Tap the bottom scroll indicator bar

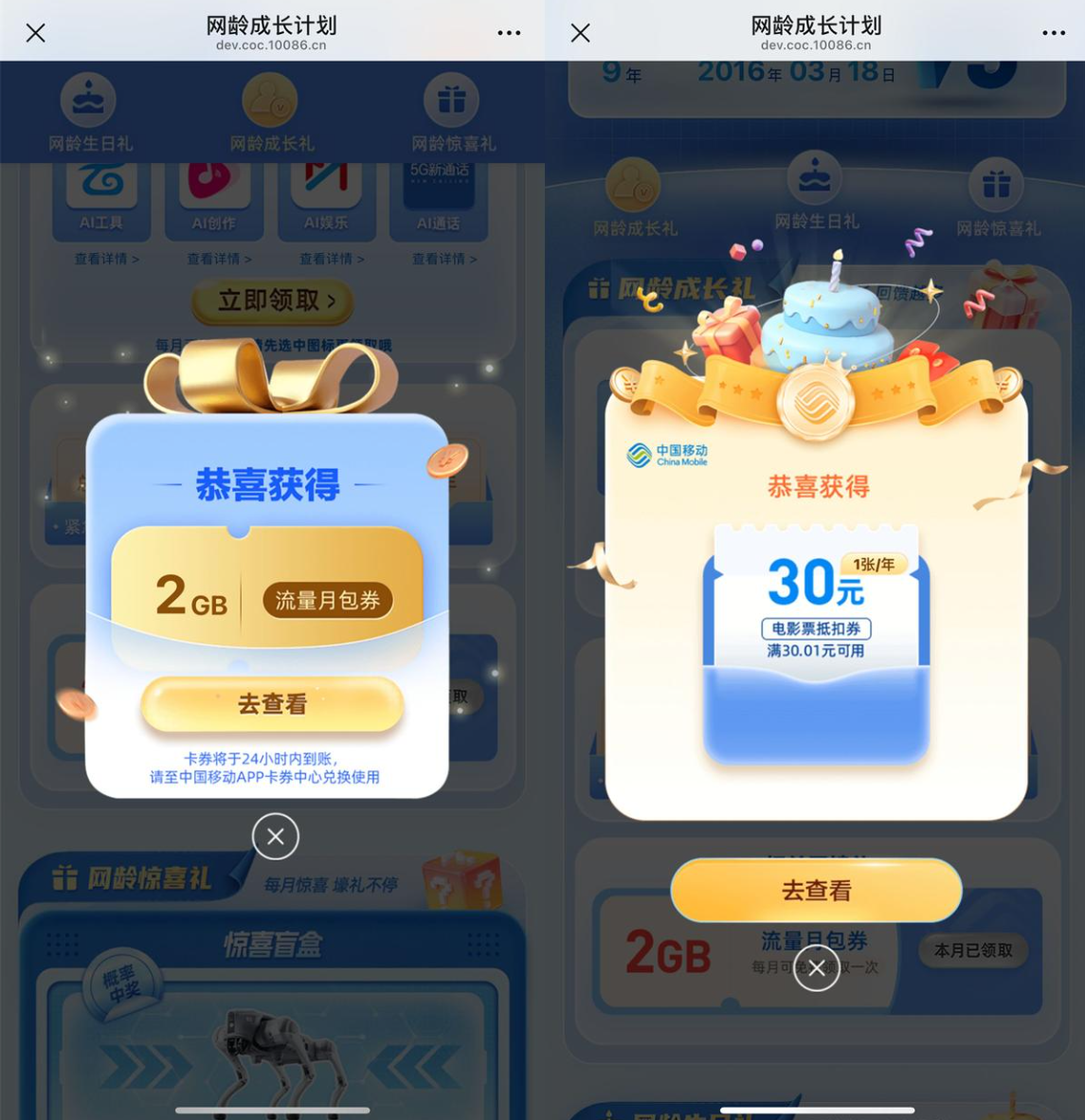pos(271,1109)
